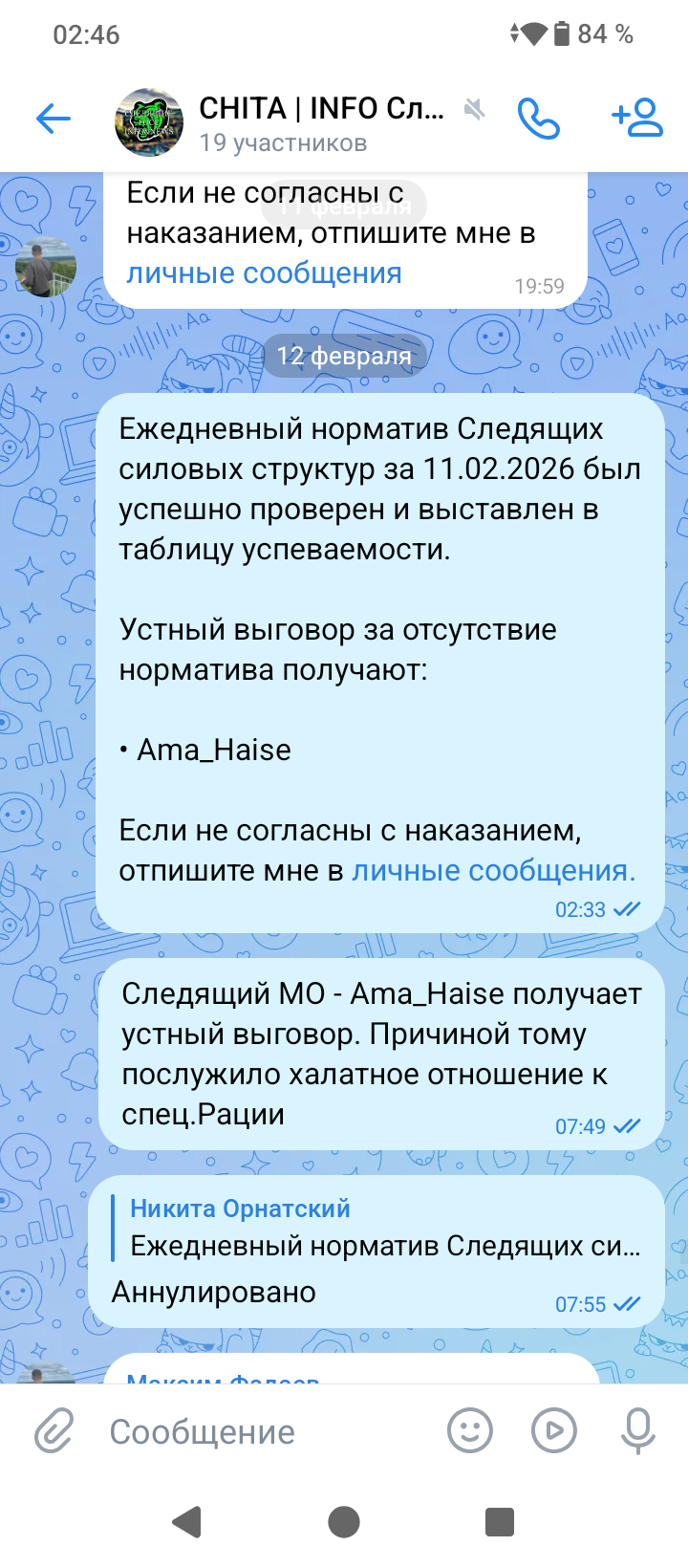This screenshot has width=688, height=1568.
Task: Record a video message
Action: pyautogui.click(x=554, y=1431)
